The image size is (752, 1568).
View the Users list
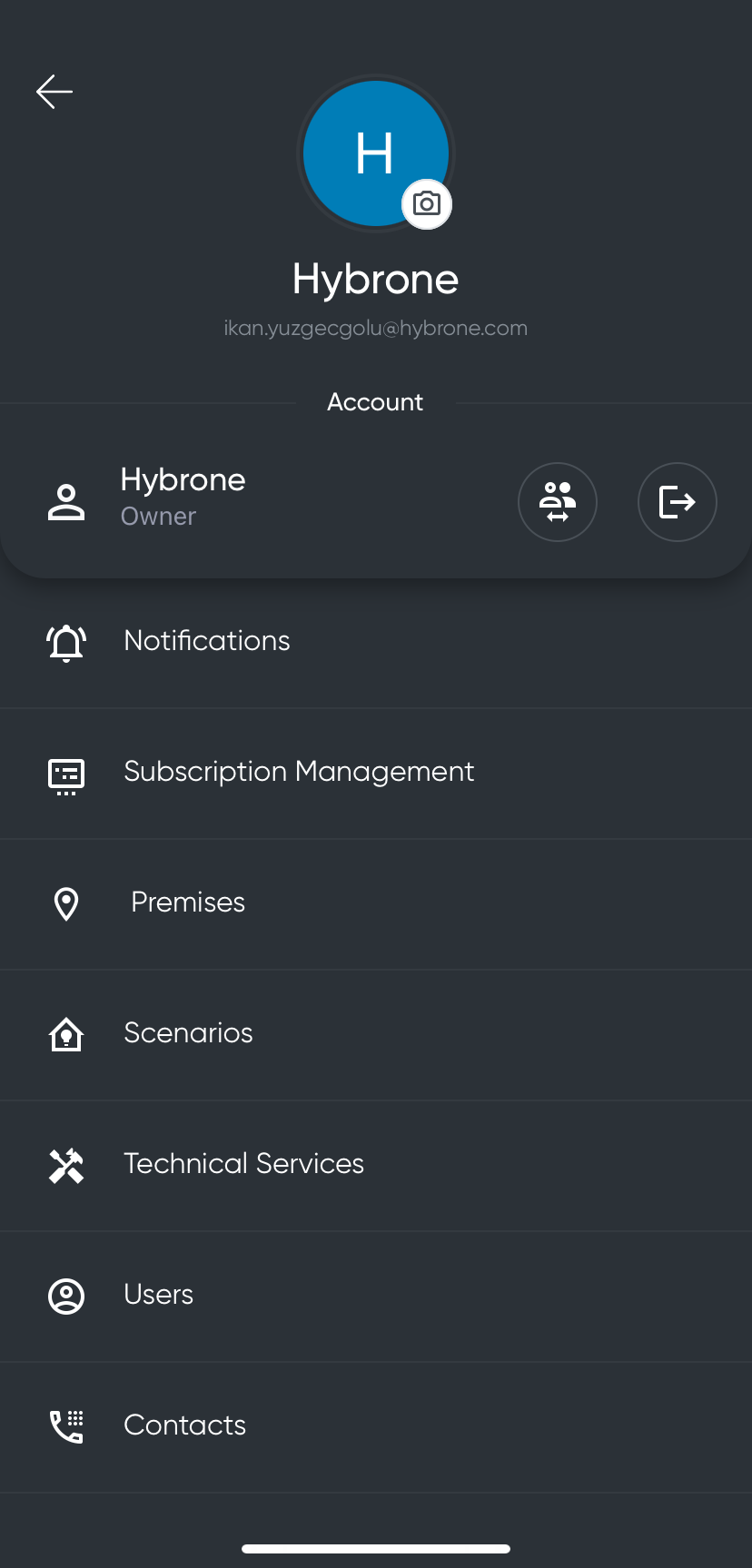(159, 1295)
